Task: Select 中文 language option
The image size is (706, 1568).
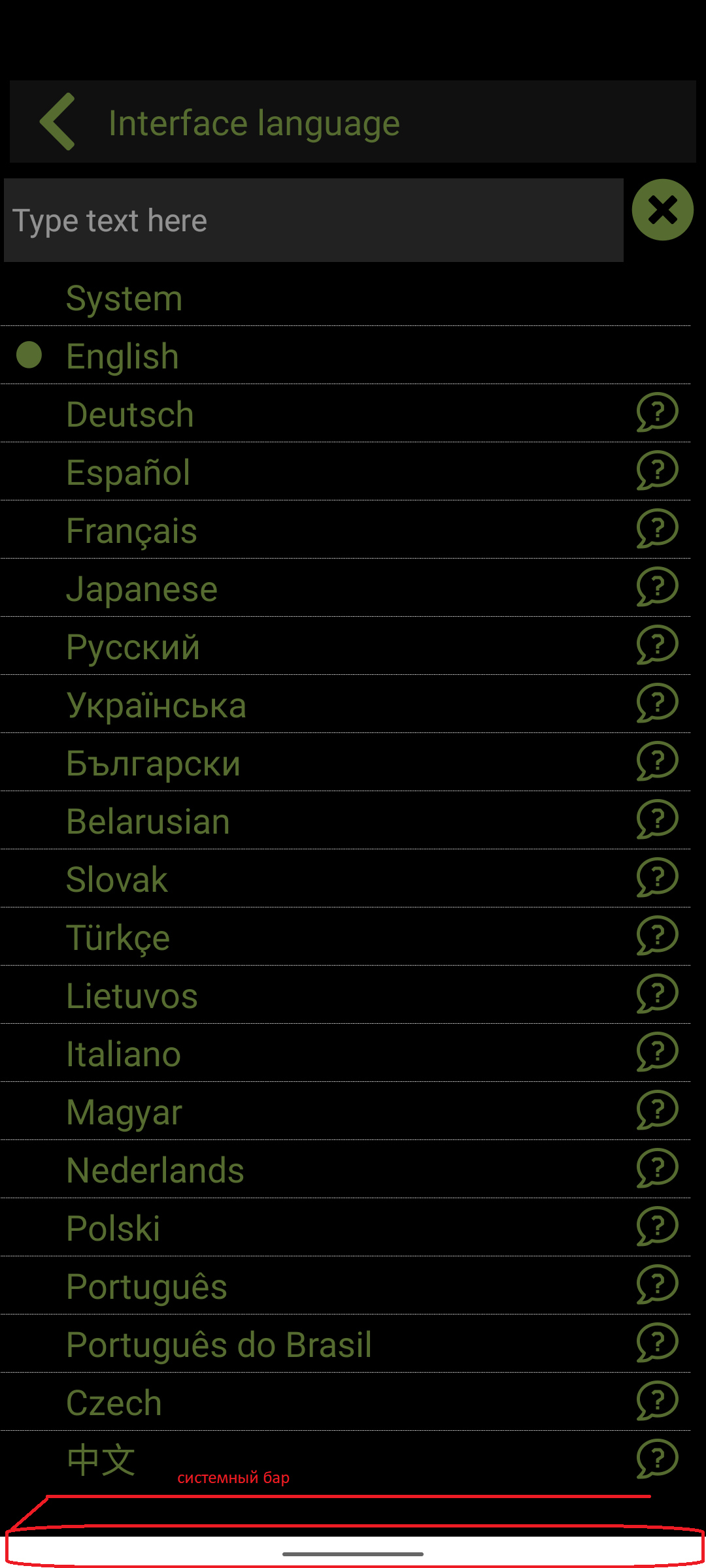Action: [101, 1461]
